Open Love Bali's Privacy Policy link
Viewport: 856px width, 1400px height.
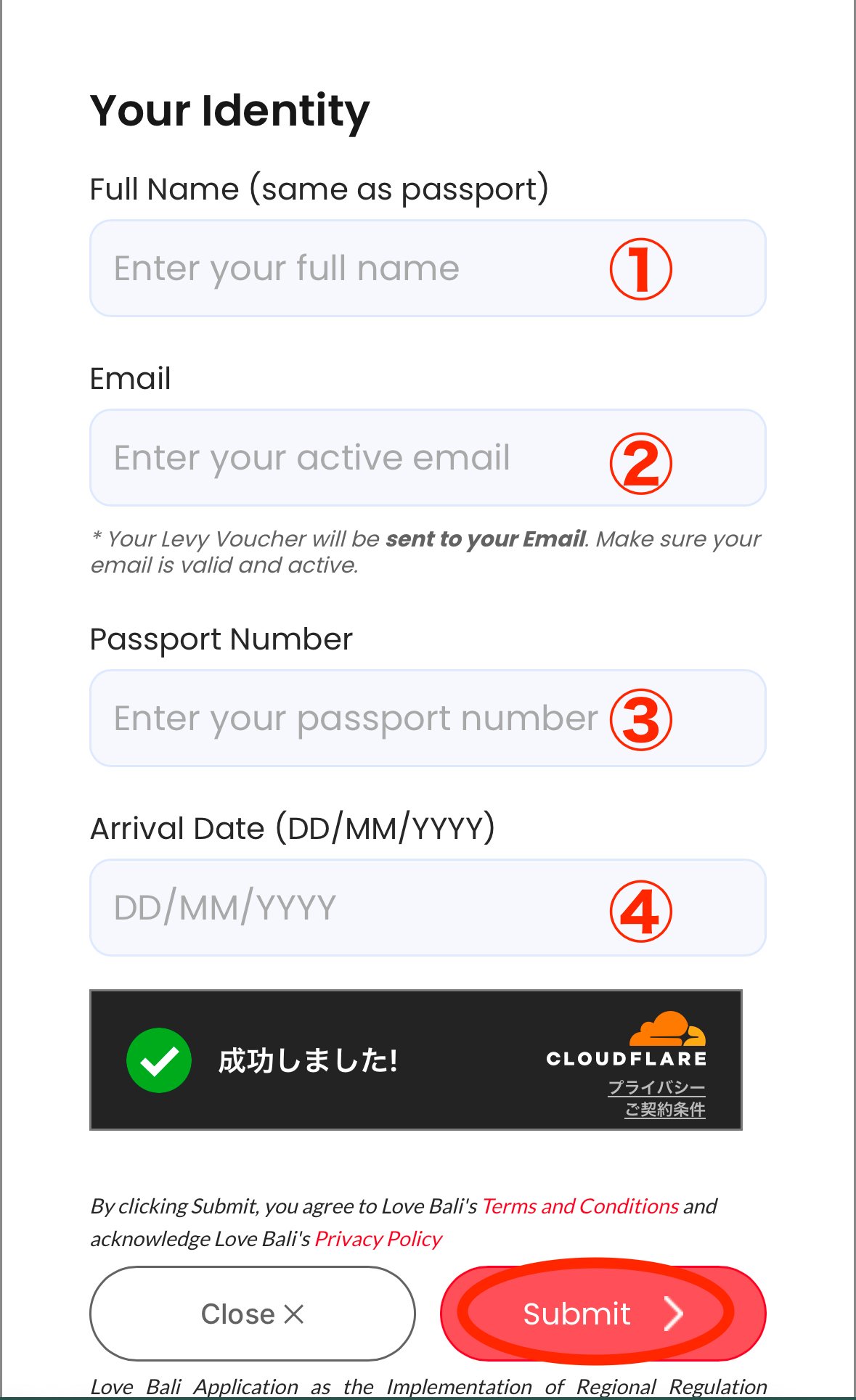point(378,1239)
